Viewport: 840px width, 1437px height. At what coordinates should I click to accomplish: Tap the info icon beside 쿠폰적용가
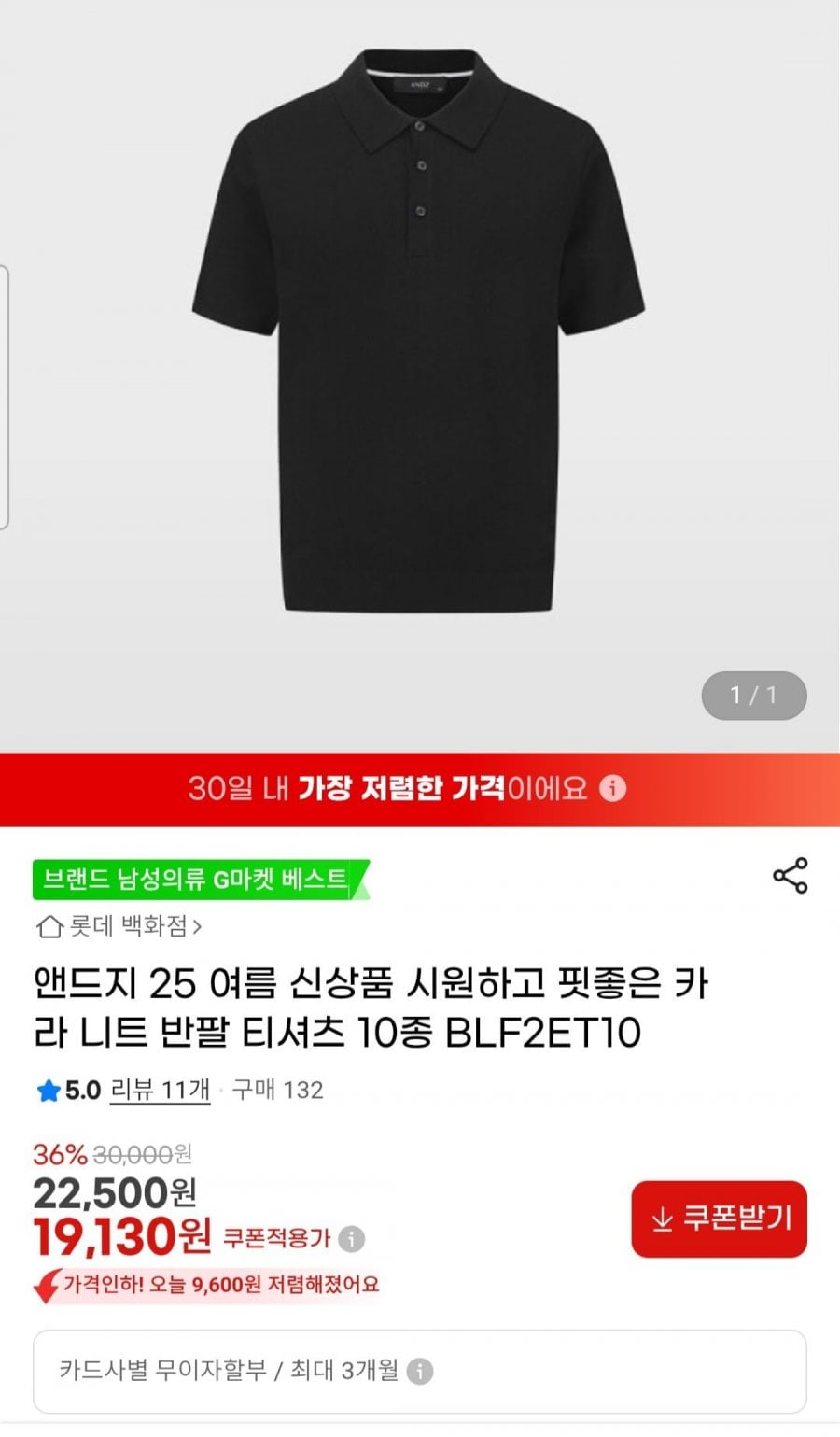pyautogui.click(x=352, y=1239)
